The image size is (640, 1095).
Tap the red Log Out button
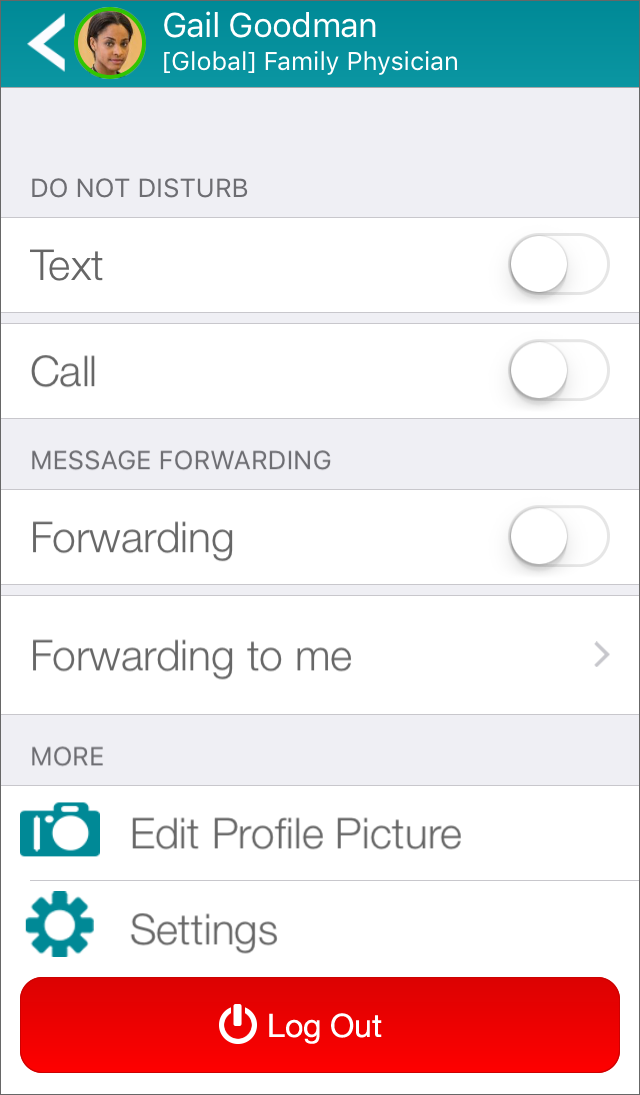(320, 1025)
